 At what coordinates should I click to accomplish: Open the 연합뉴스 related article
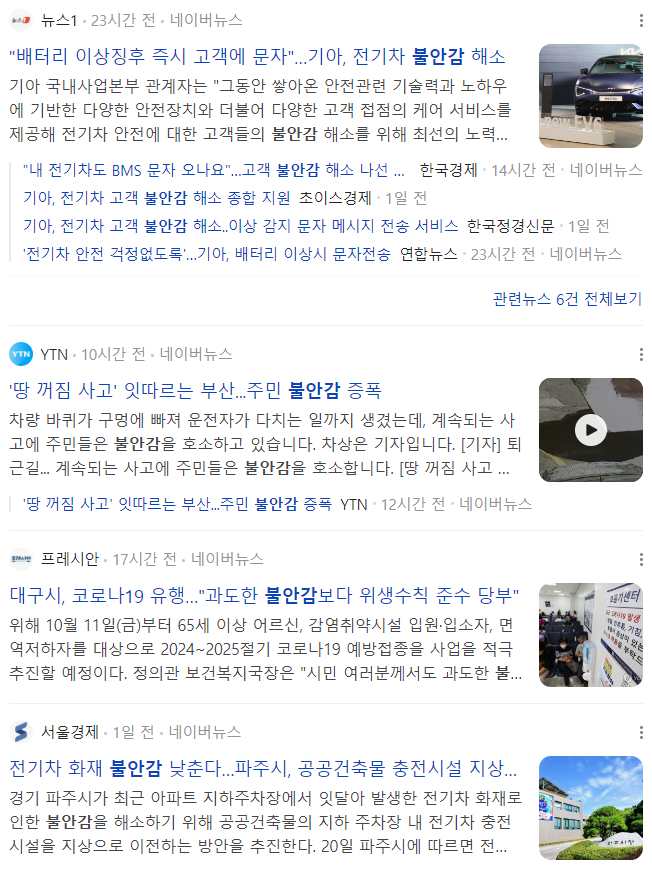pos(206,254)
